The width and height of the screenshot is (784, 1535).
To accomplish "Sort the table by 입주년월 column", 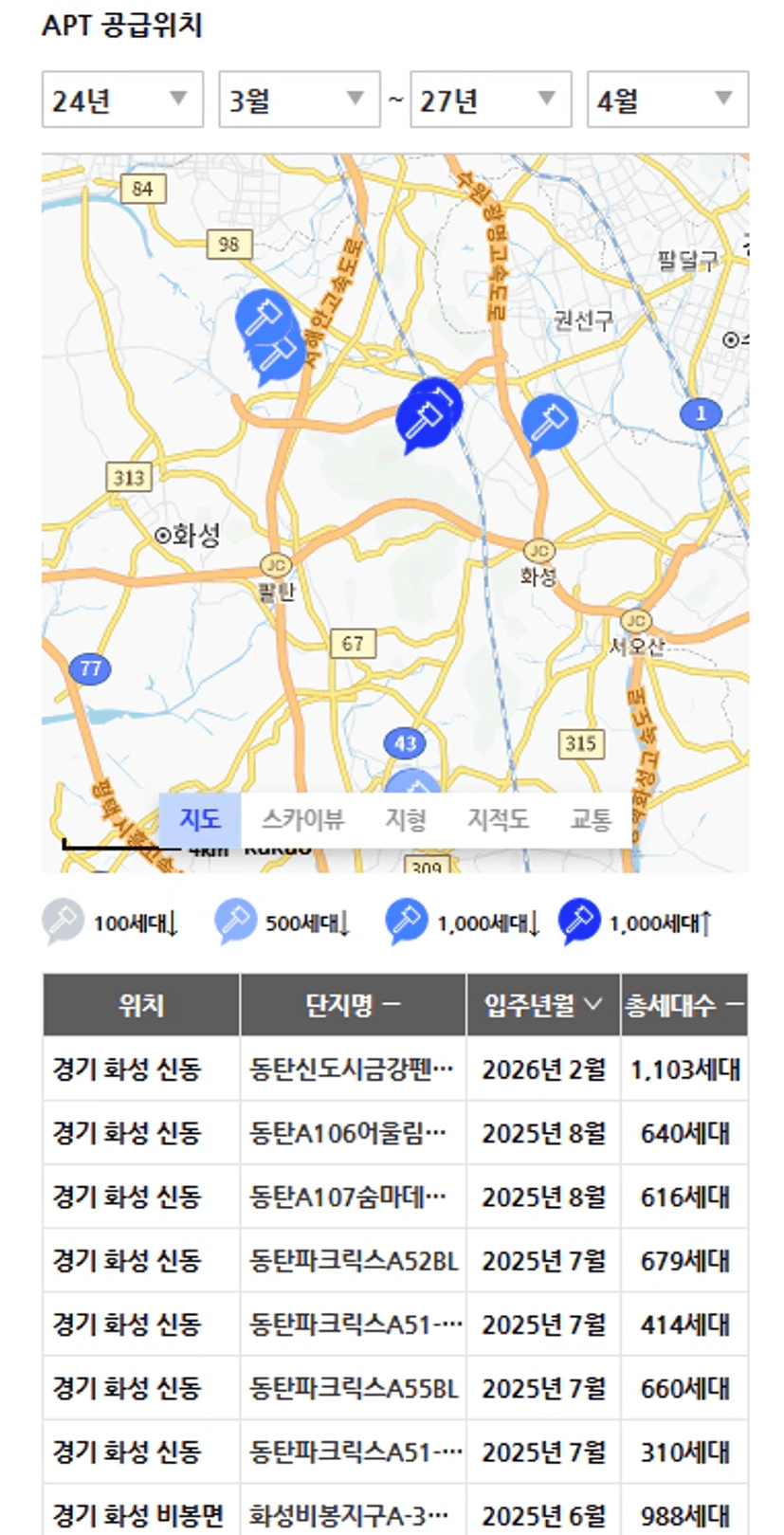I will coord(543,1005).
